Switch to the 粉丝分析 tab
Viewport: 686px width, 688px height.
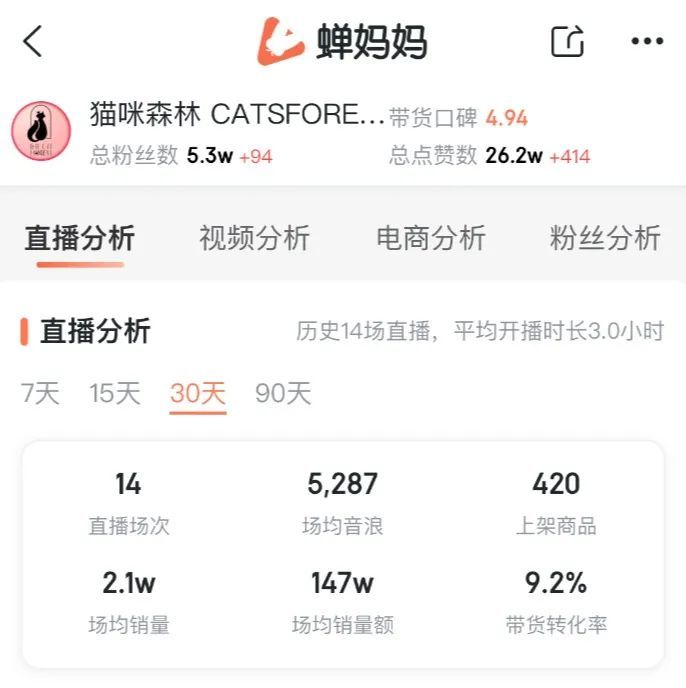pyautogui.click(x=605, y=238)
